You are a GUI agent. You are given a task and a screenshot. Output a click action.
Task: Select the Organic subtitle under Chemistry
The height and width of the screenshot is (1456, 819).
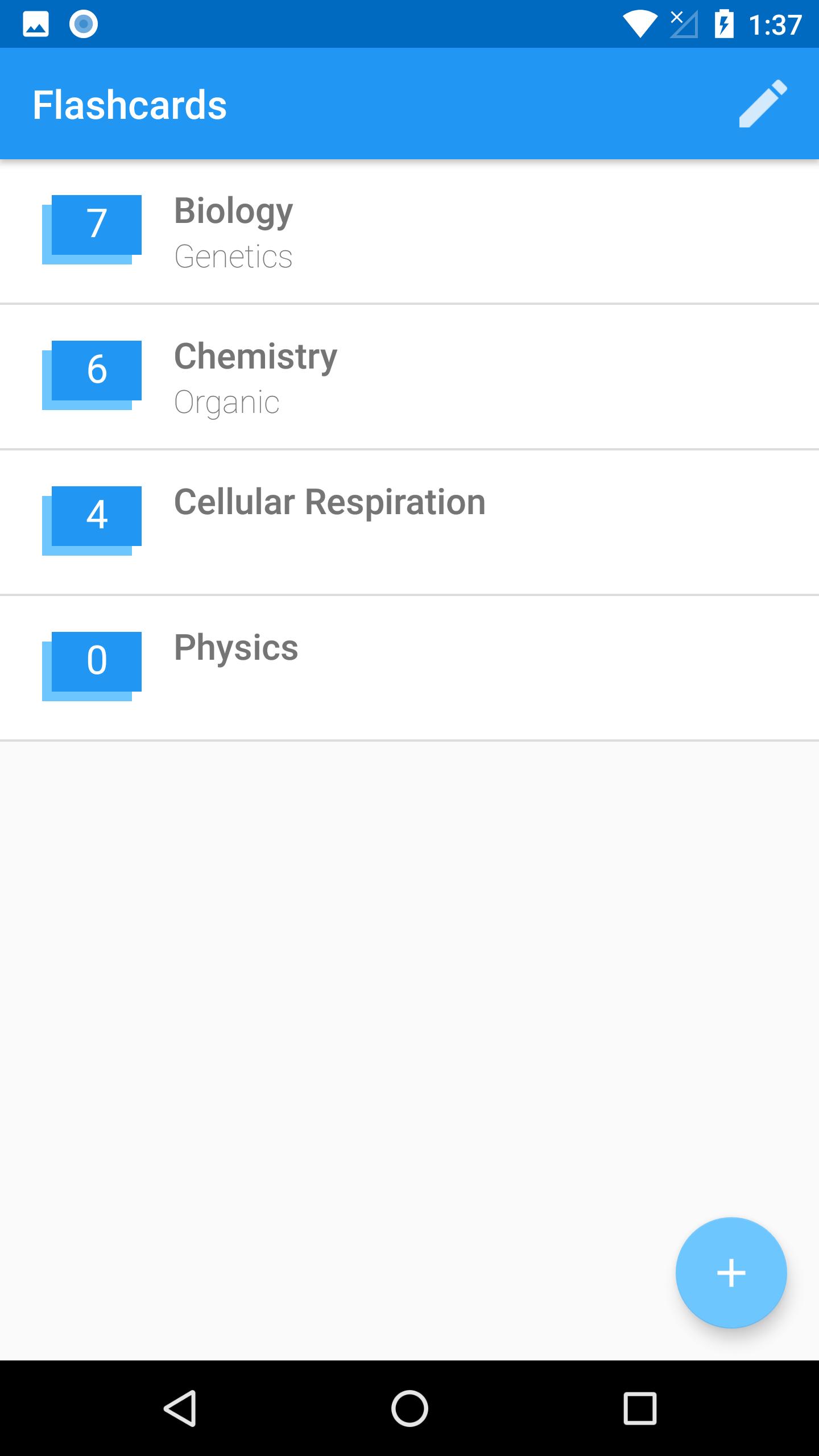pos(226,402)
